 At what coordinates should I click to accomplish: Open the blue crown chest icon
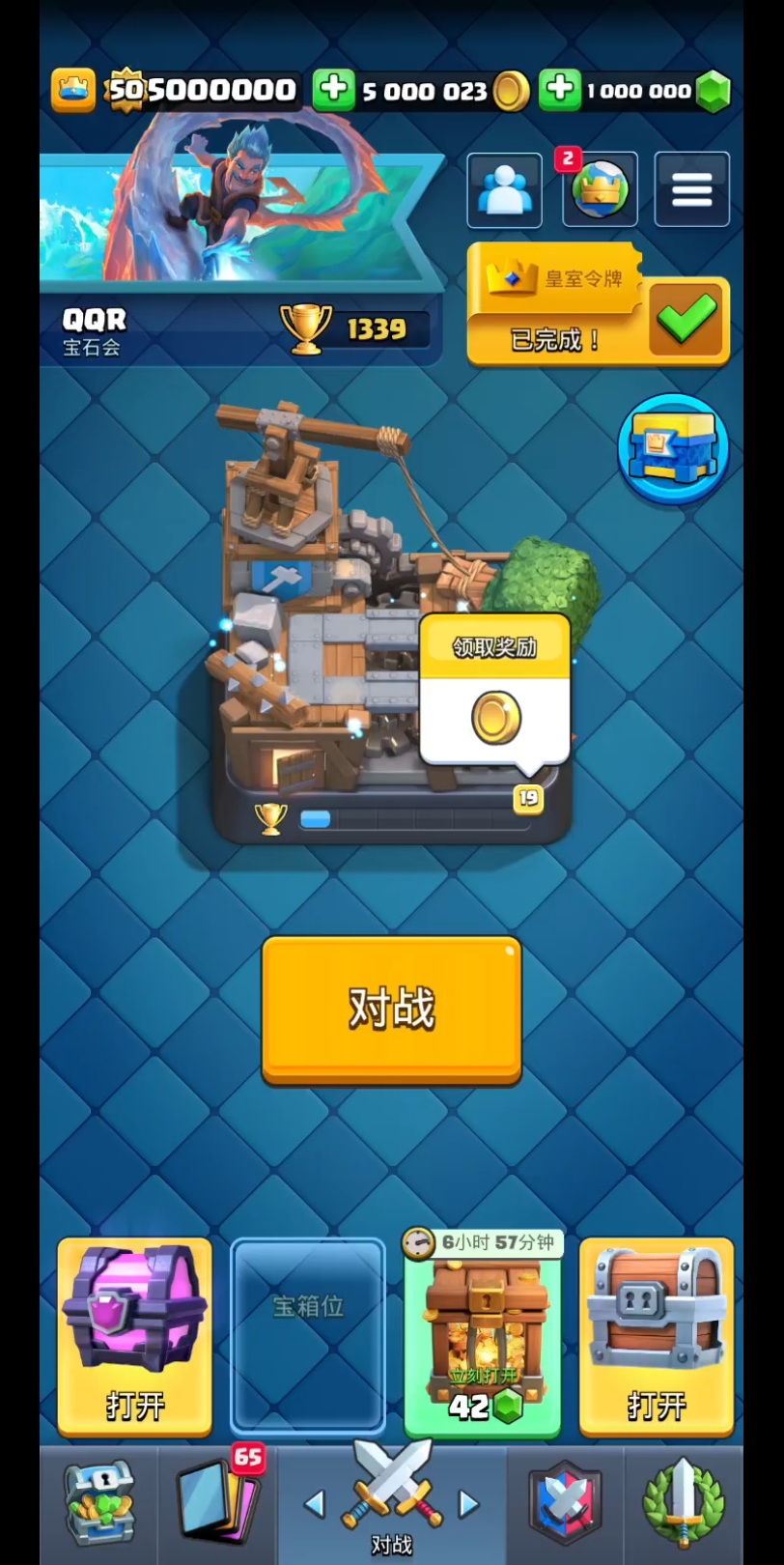(x=673, y=448)
